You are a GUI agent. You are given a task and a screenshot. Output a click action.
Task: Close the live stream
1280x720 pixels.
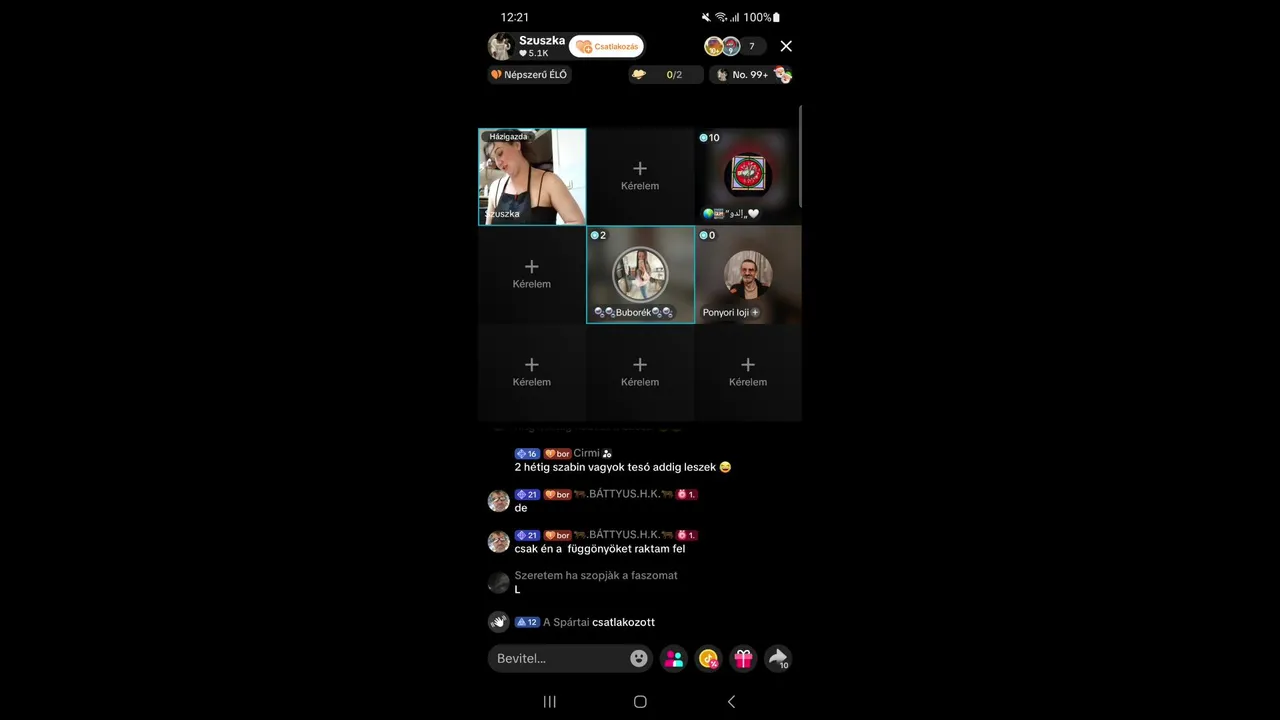[x=786, y=46]
